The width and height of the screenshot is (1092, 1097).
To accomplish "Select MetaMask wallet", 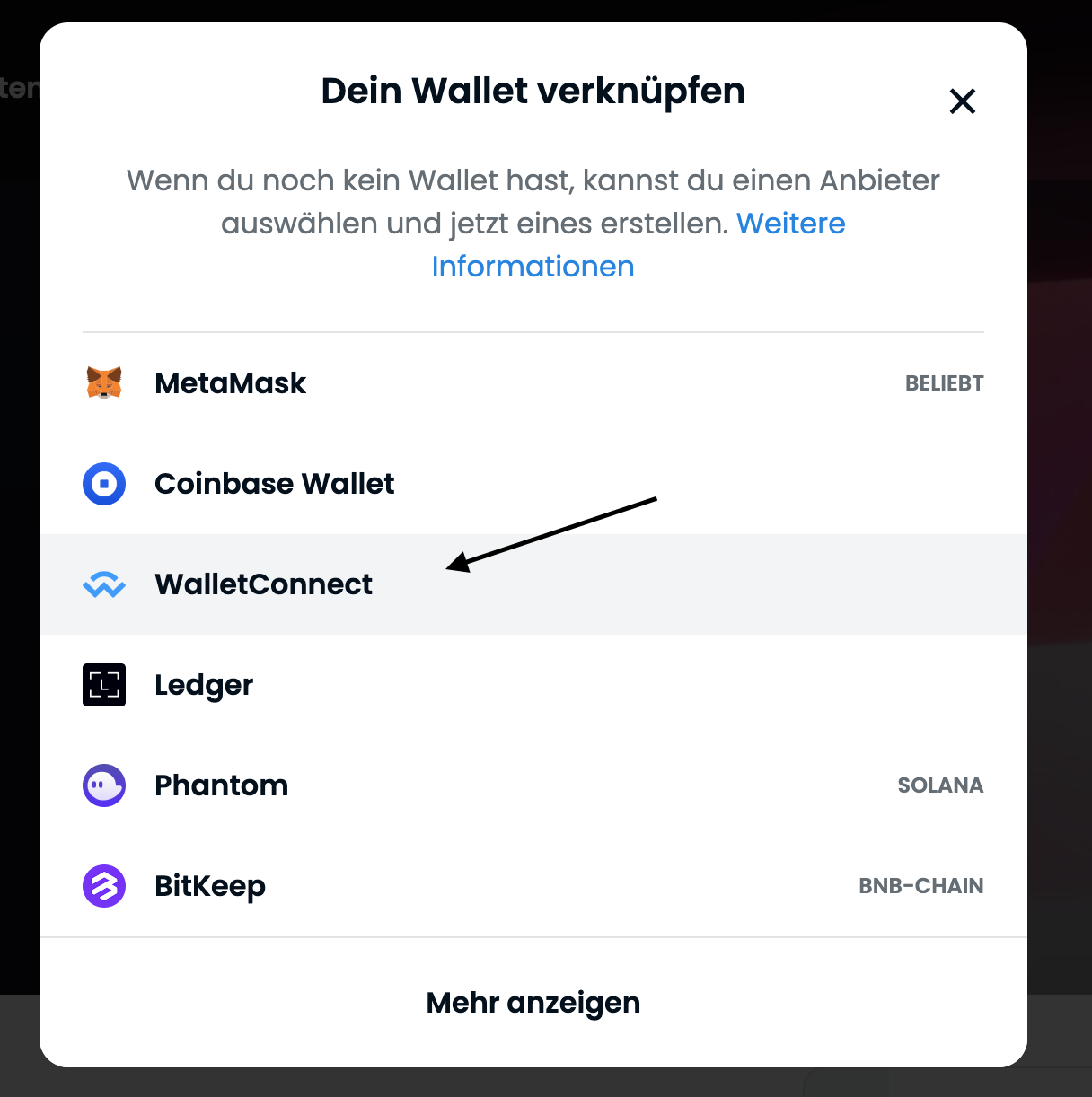I will click(230, 383).
